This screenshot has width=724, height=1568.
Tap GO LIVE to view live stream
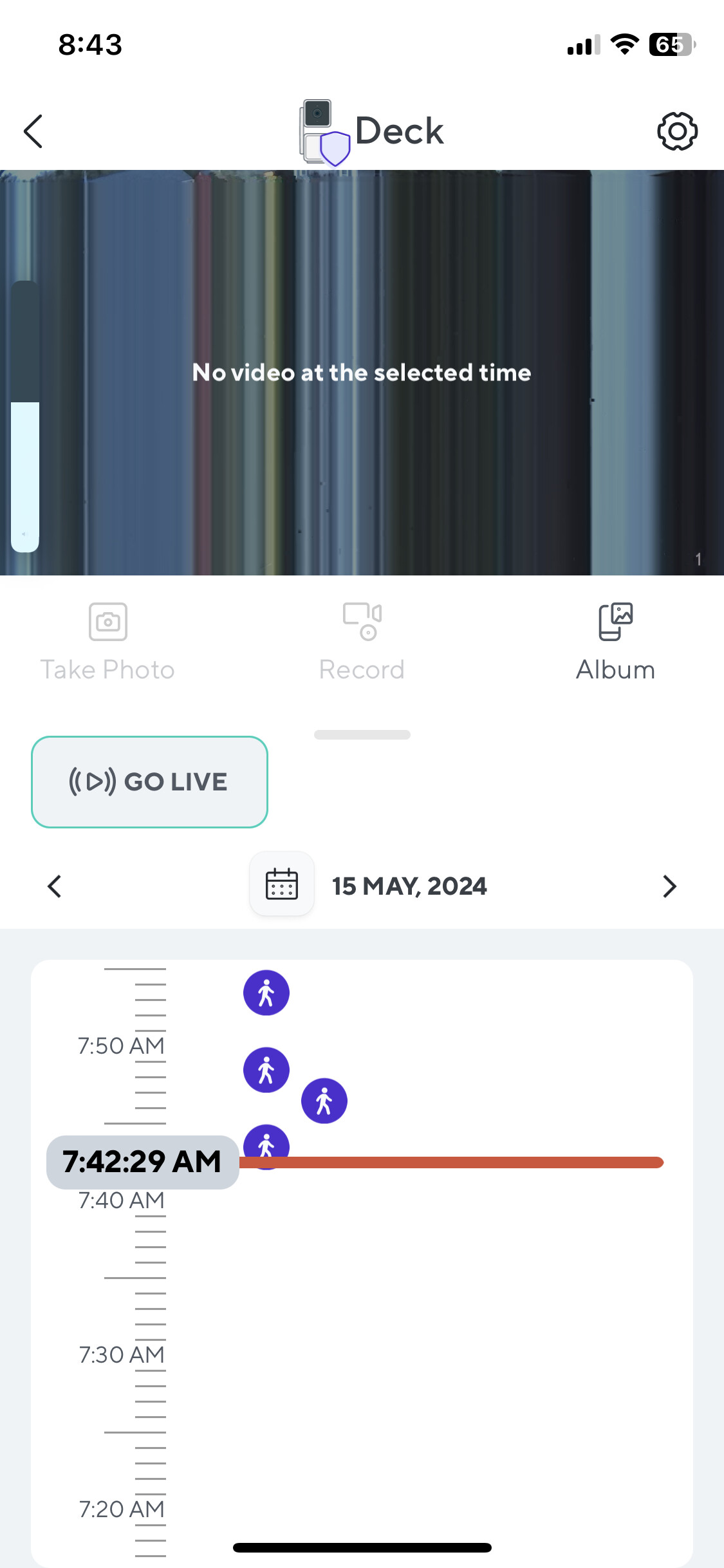pos(149,781)
